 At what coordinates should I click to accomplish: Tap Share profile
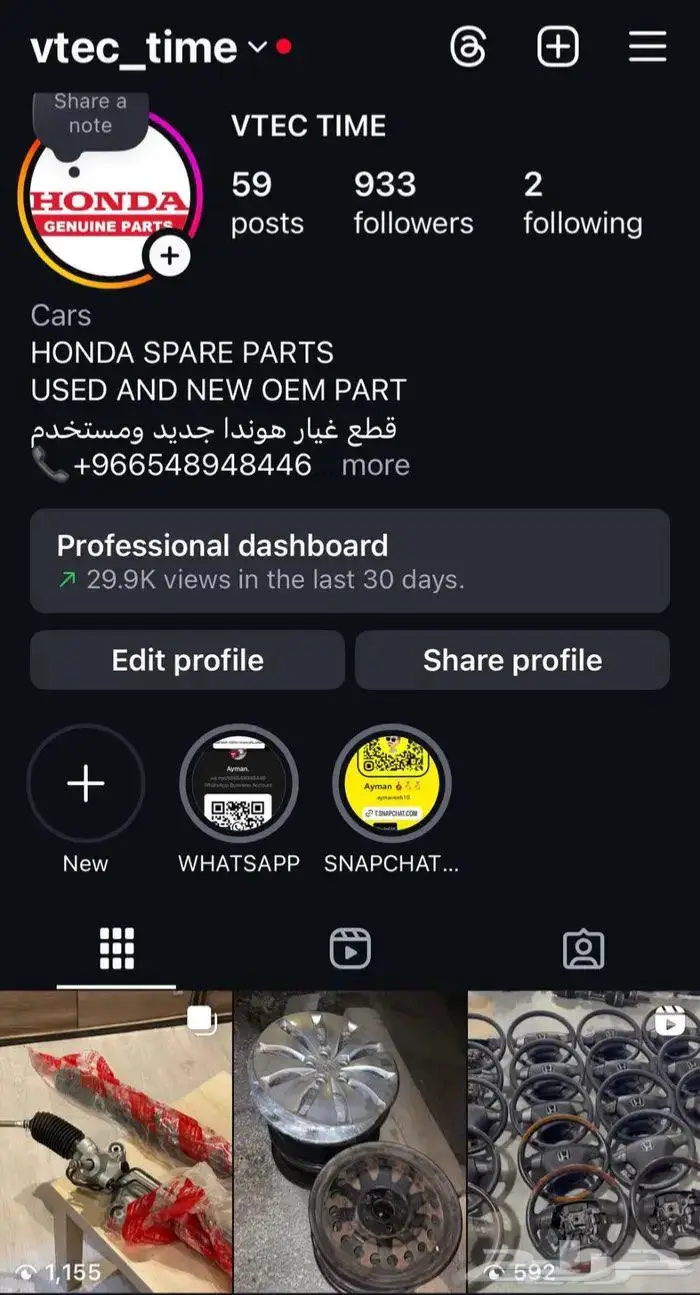(512, 660)
